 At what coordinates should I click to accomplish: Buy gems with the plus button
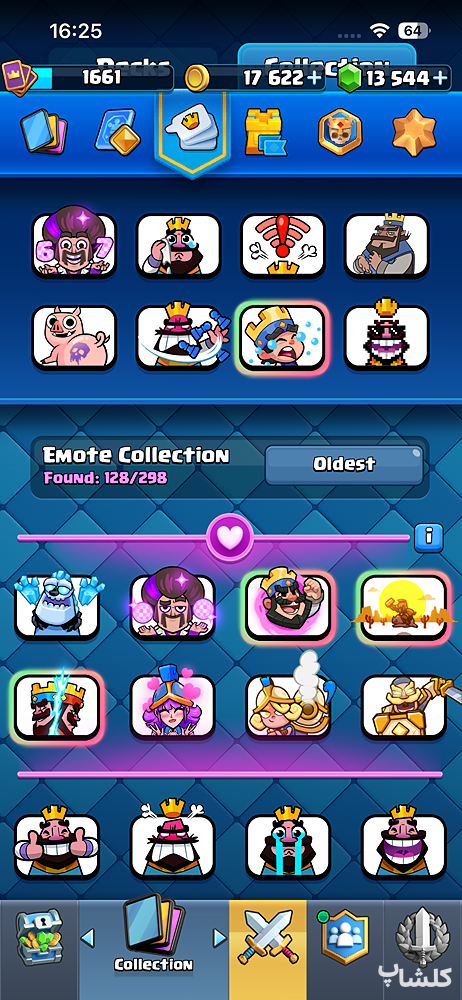click(440, 78)
